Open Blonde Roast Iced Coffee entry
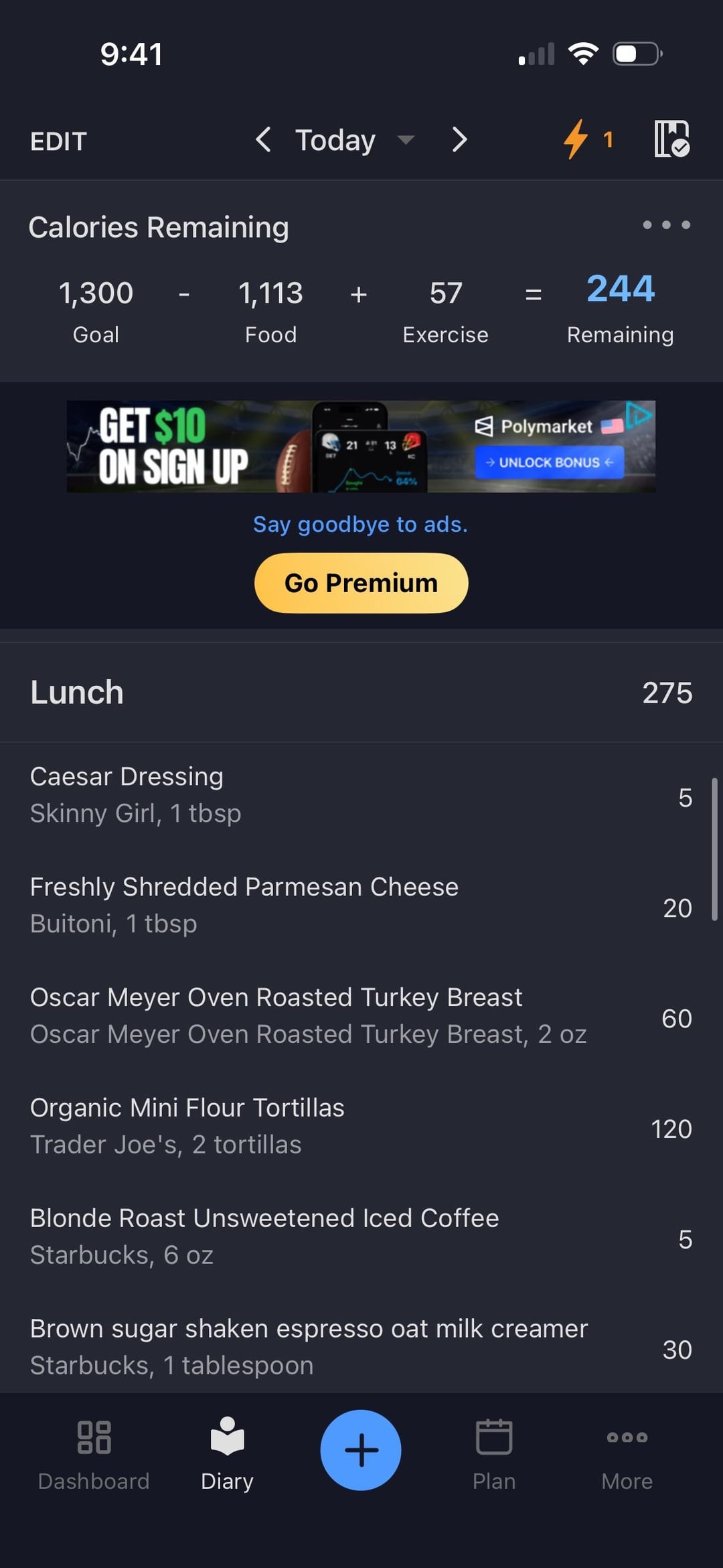723x1568 pixels. point(361,1237)
